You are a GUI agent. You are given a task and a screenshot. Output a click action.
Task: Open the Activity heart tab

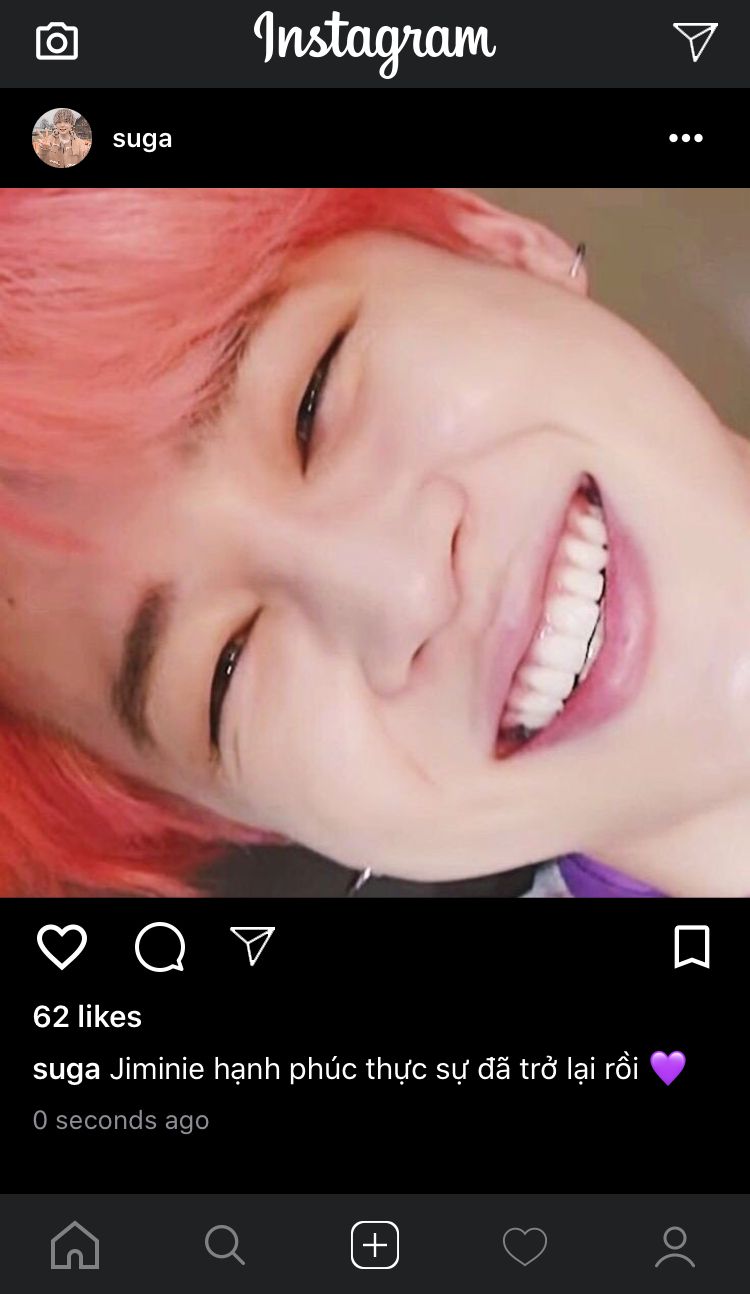pyautogui.click(x=525, y=1247)
